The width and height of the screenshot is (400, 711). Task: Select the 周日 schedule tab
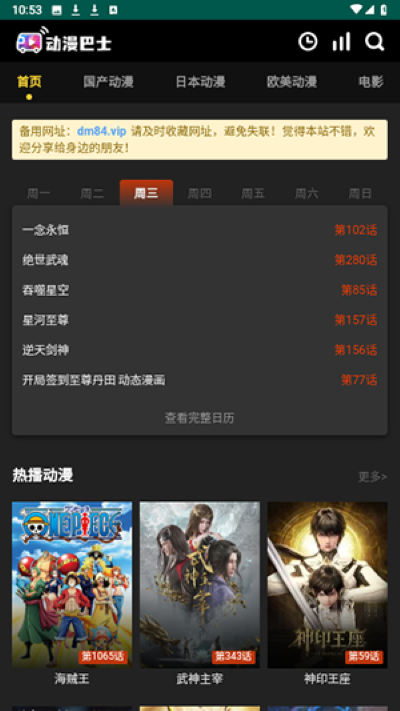tap(360, 194)
